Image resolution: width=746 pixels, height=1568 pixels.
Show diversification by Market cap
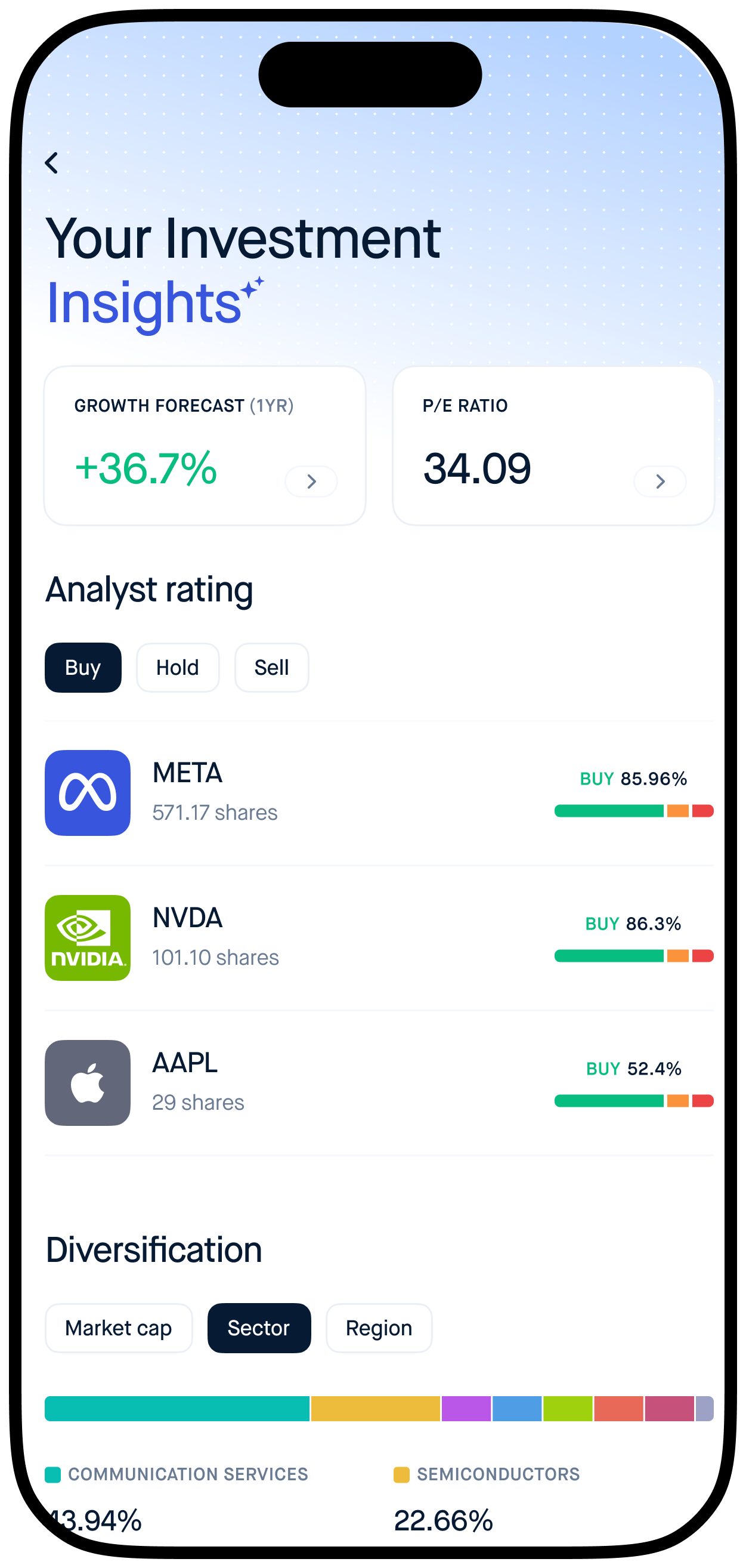pyautogui.click(x=119, y=1328)
